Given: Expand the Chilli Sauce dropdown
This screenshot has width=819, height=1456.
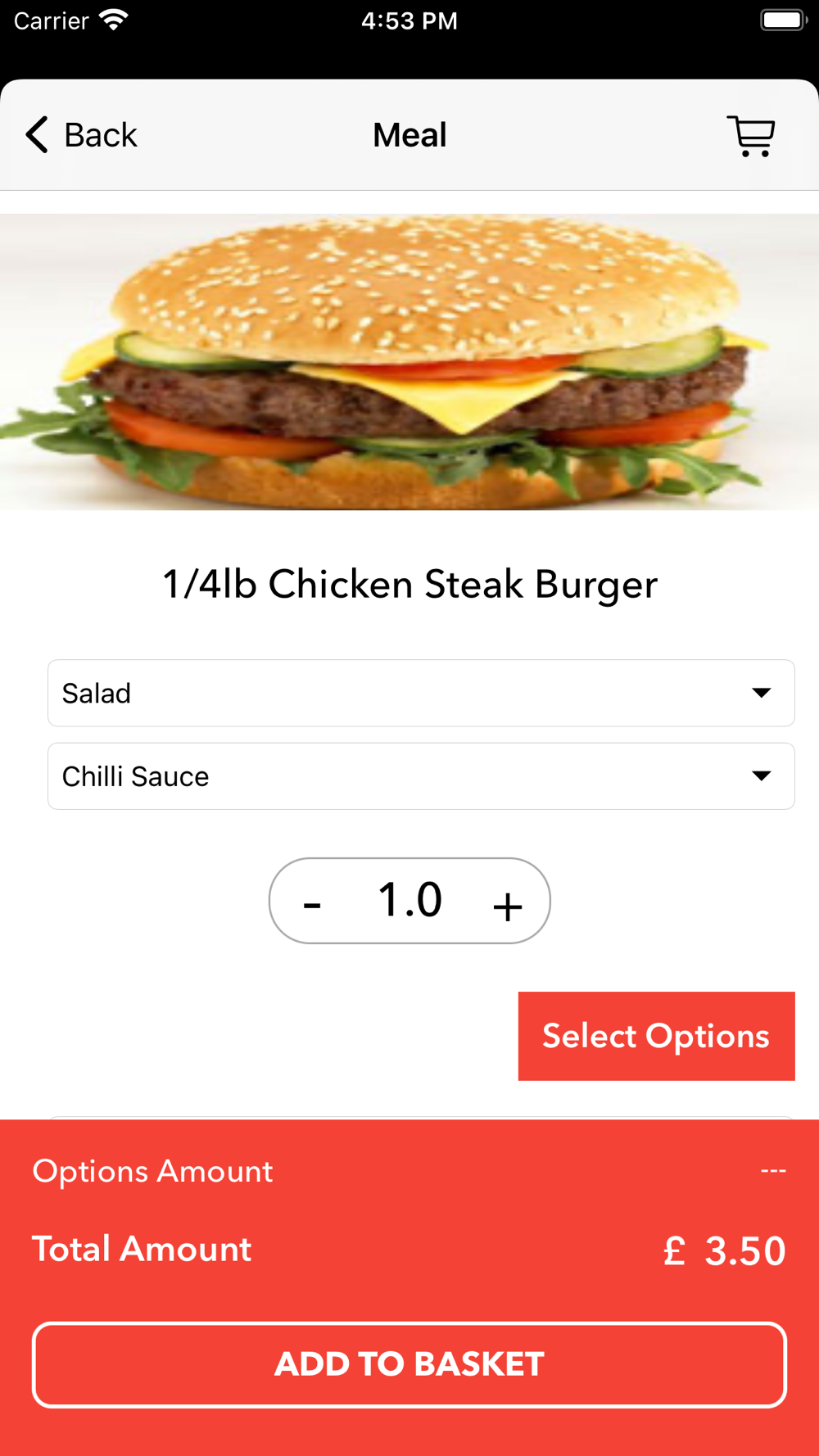Looking at the screenshot, I should pos(421,776).
